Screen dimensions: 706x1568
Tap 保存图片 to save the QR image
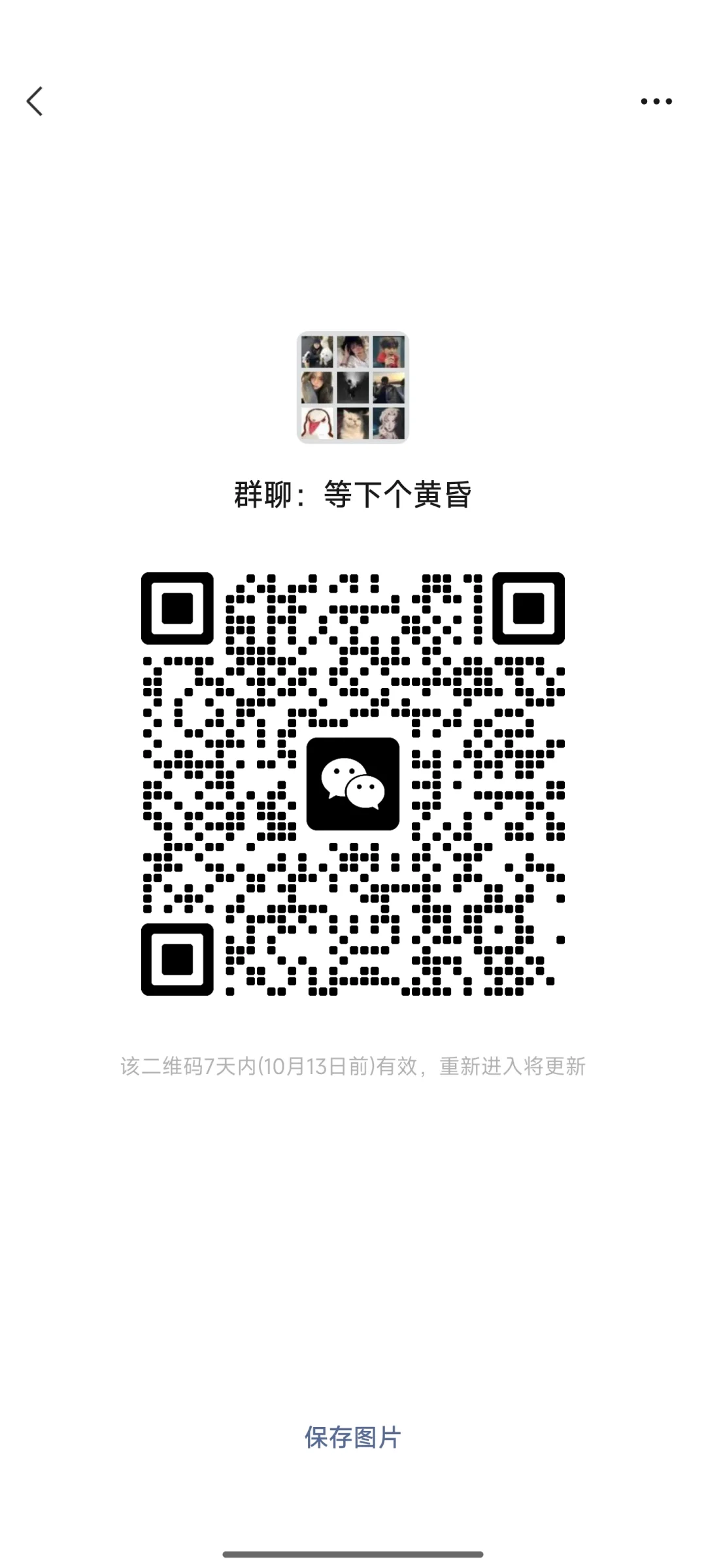[x=352, y=1437]
